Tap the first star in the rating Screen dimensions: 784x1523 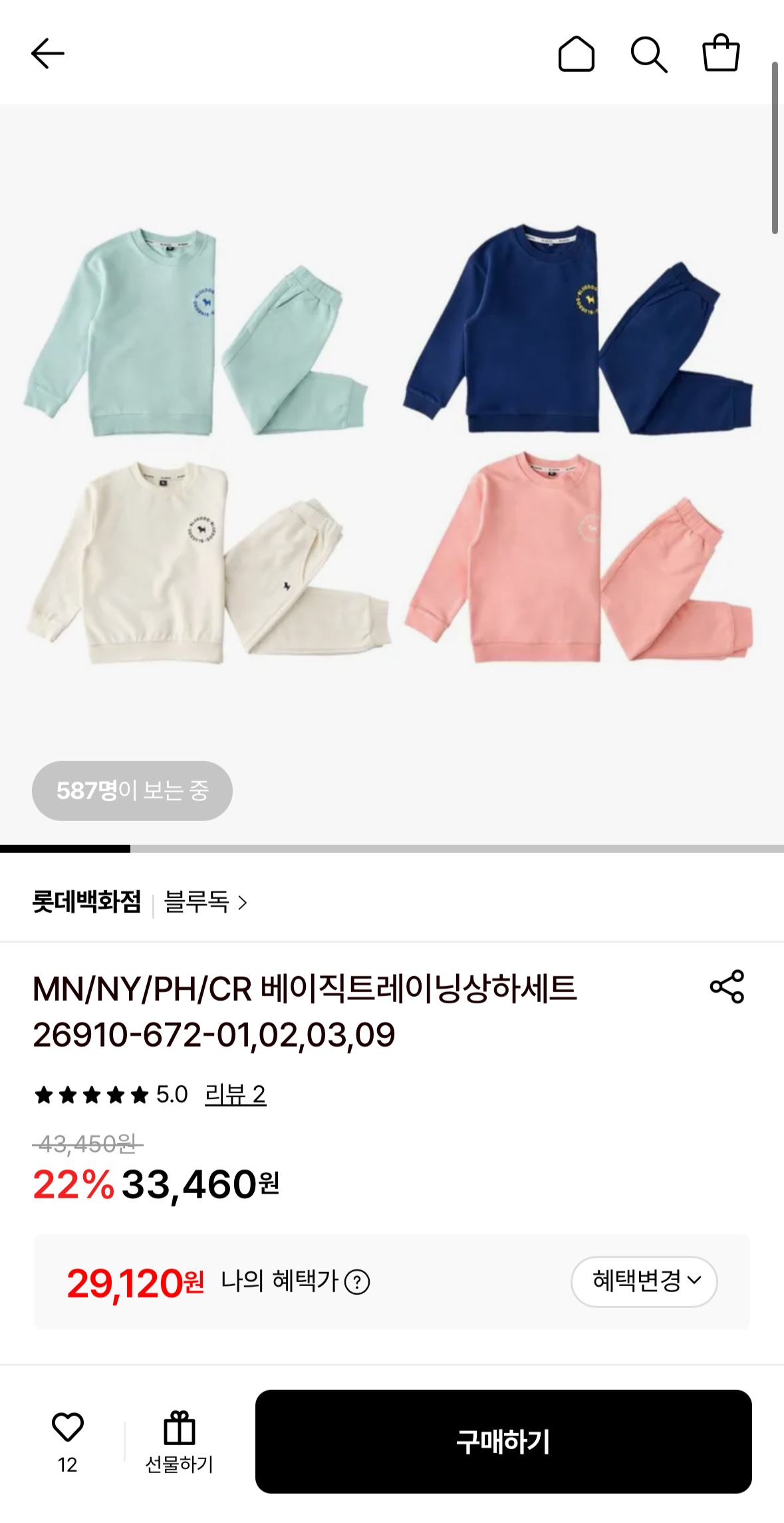pos(44,1095)
